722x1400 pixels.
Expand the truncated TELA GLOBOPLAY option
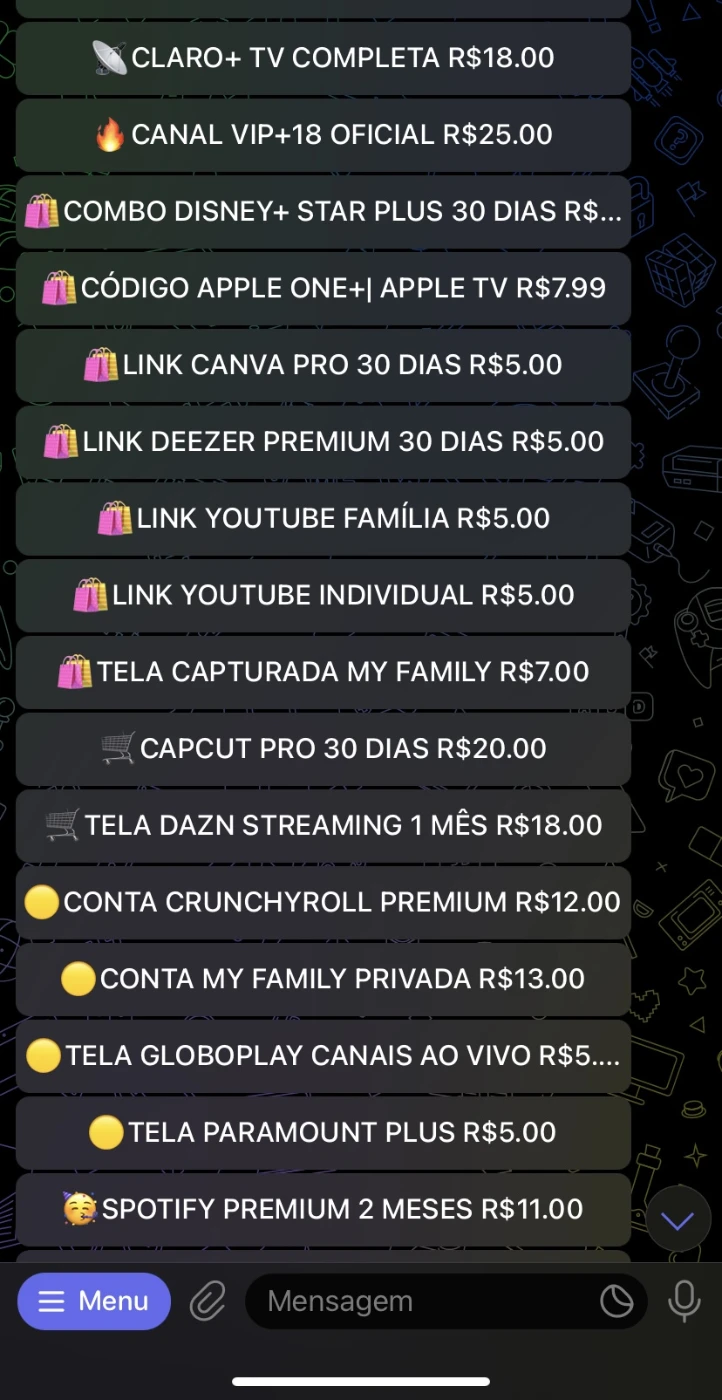(323, 1055)
